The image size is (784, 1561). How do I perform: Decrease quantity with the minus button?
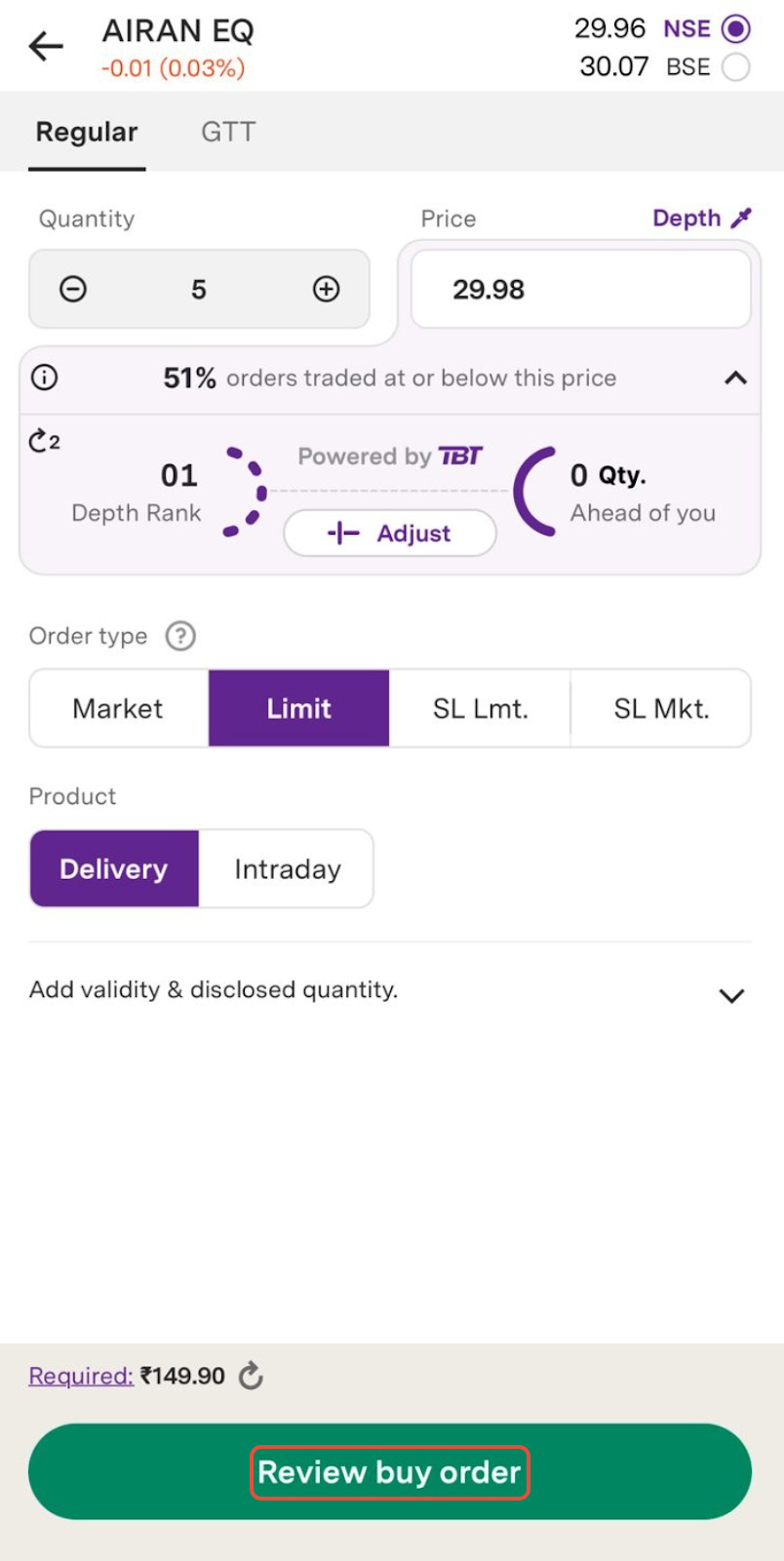pyautogui.click(x=73, y=289)
